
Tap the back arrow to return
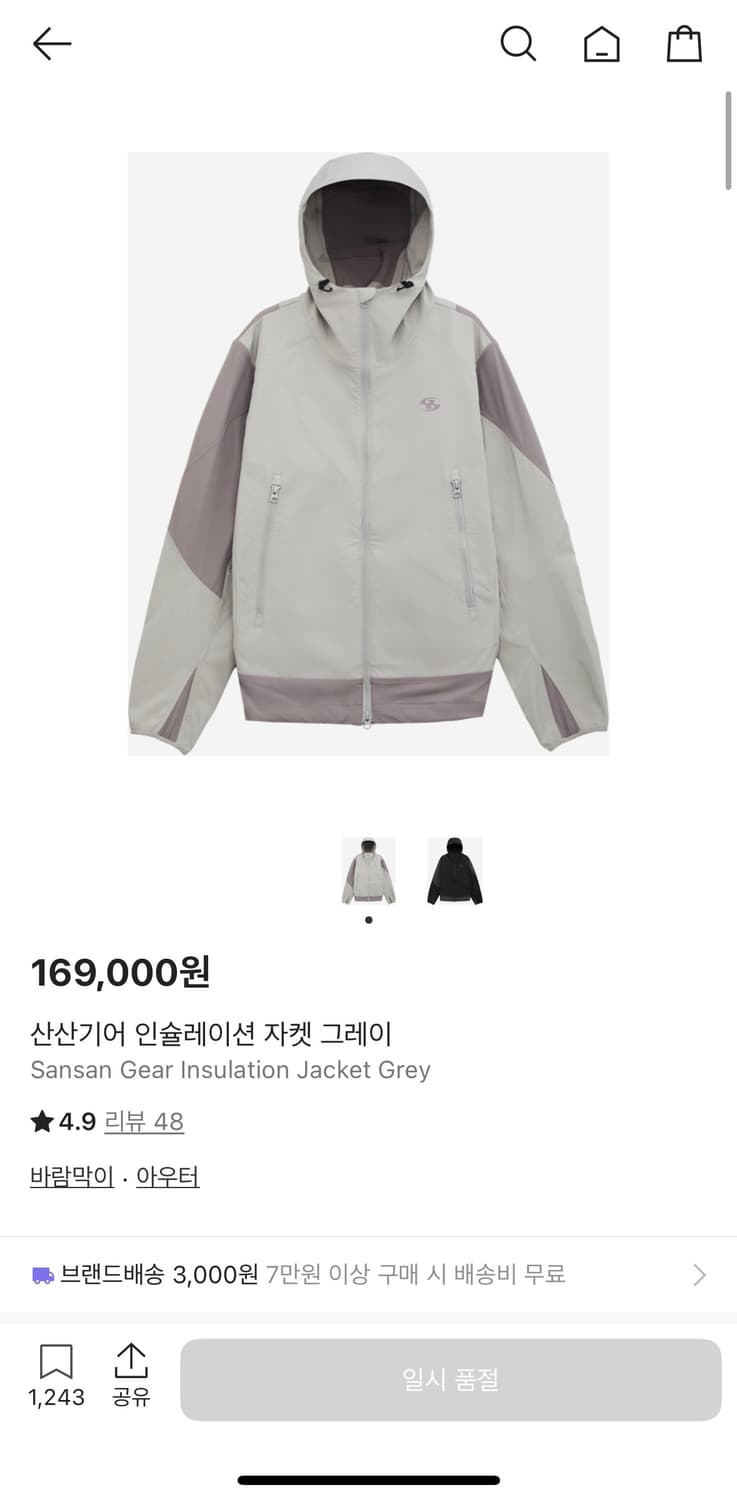(x=51, y=44)
